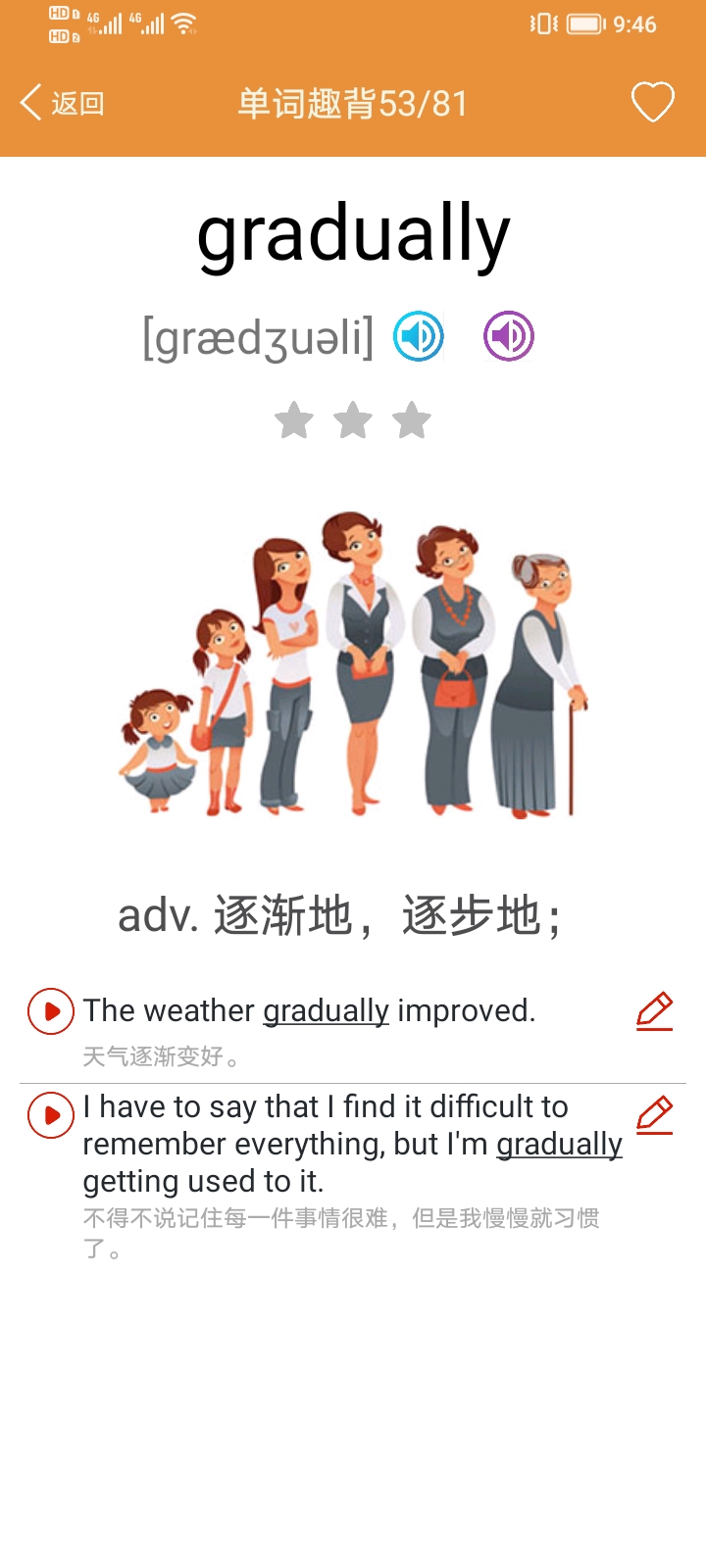Image resolution: width=706 pixels, height=1568 pixels.
Task: Play audio for the weather example sentence
Action: (50, 1011)
